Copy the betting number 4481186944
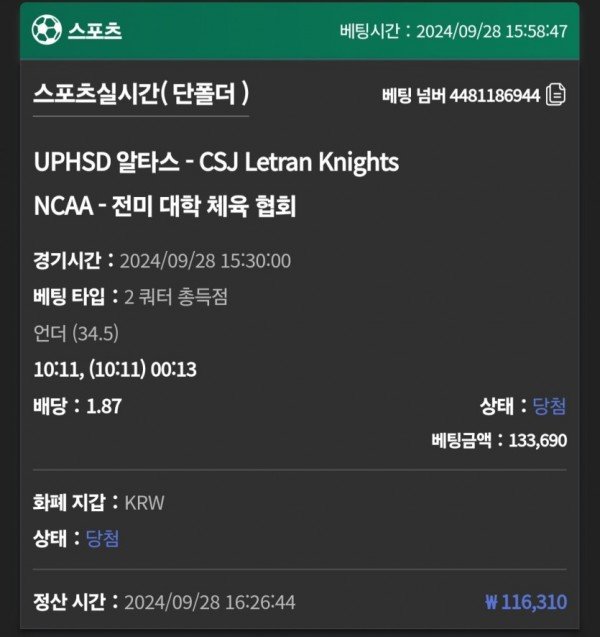The image size is (600, 637). 556,95
